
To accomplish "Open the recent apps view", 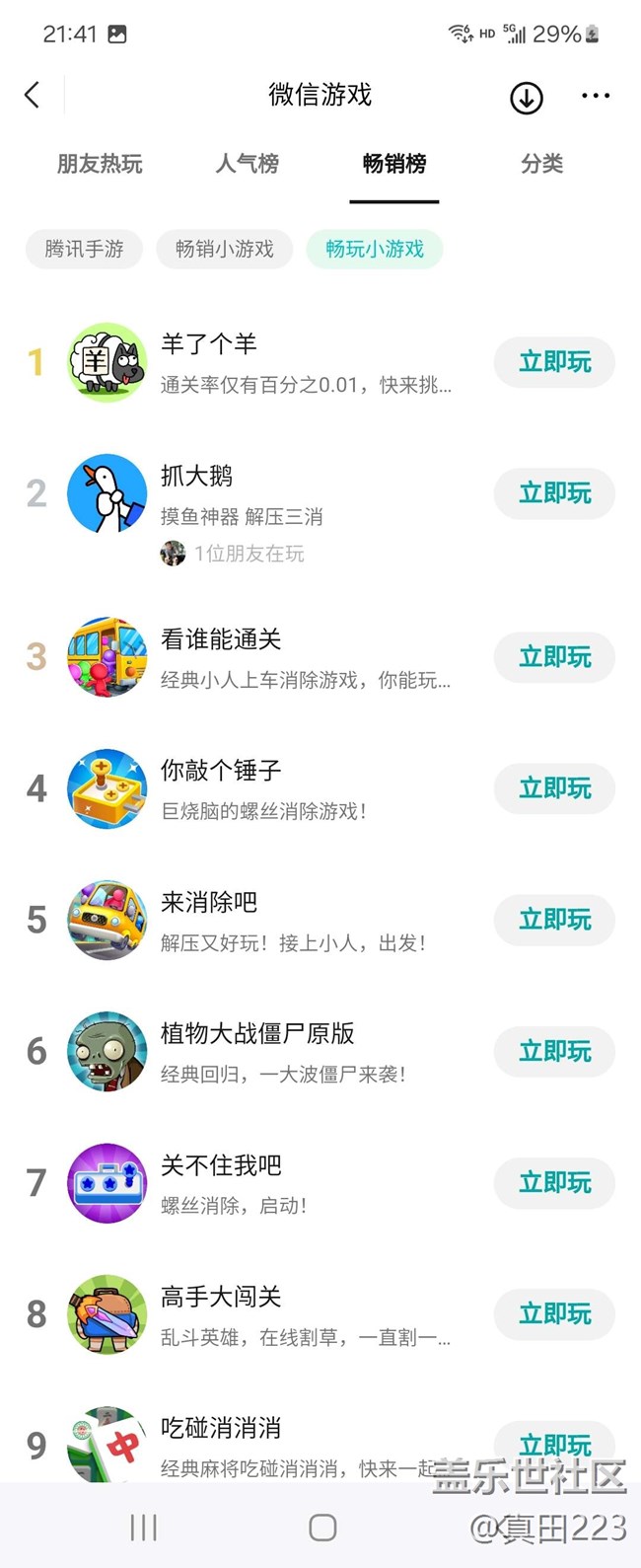I will pyautogui.click(x=143, y=1528).
